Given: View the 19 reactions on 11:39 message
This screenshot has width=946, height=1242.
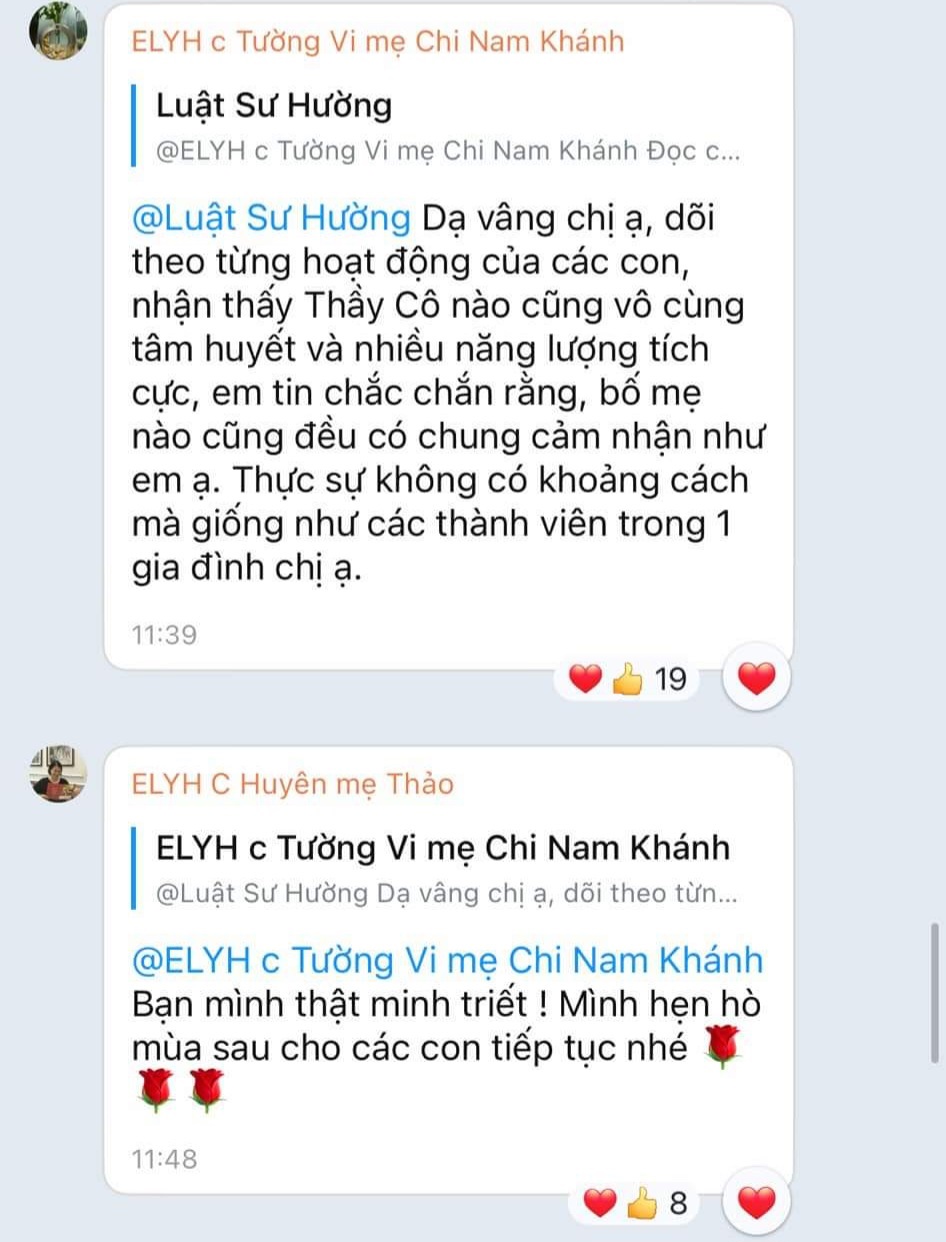Looking at the screenshot, I should coord(628,680).
